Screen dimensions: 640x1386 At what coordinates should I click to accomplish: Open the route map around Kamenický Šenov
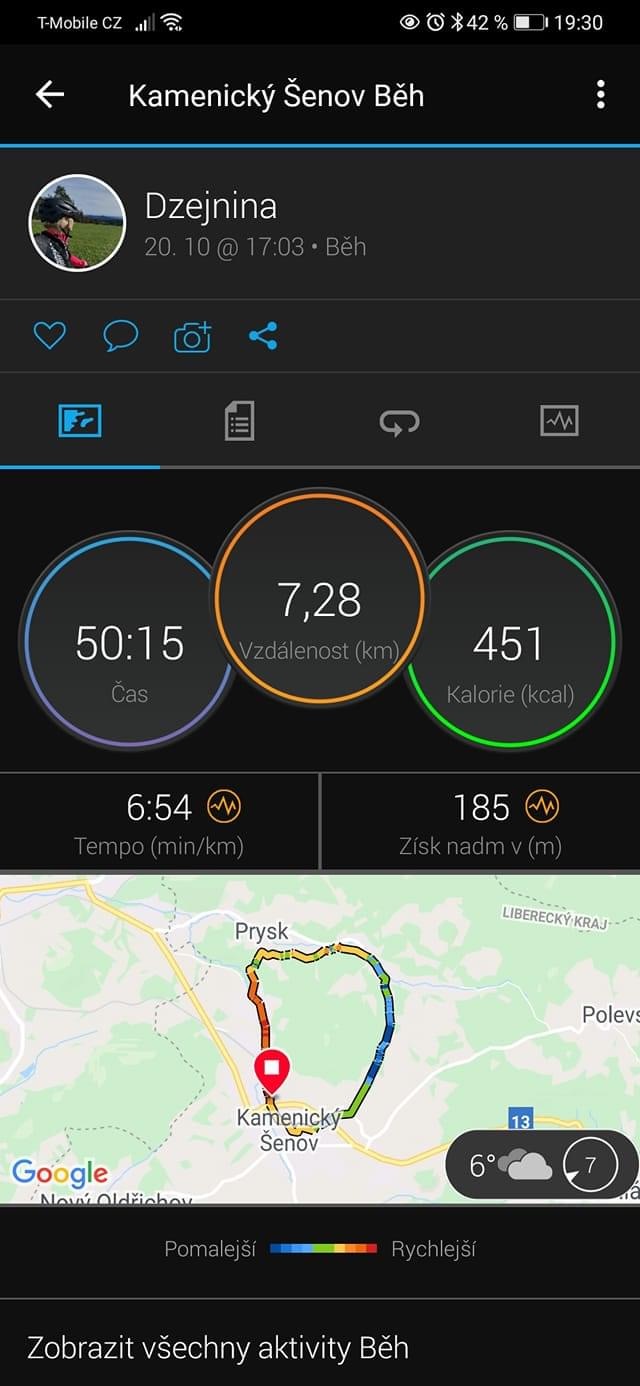coord(320,1037)
